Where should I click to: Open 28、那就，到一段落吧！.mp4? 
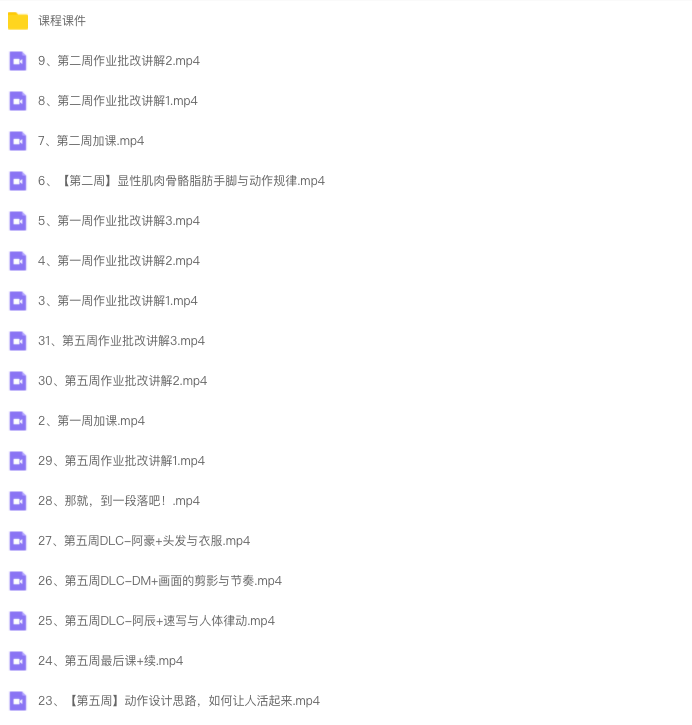click(x=118, y=501)
